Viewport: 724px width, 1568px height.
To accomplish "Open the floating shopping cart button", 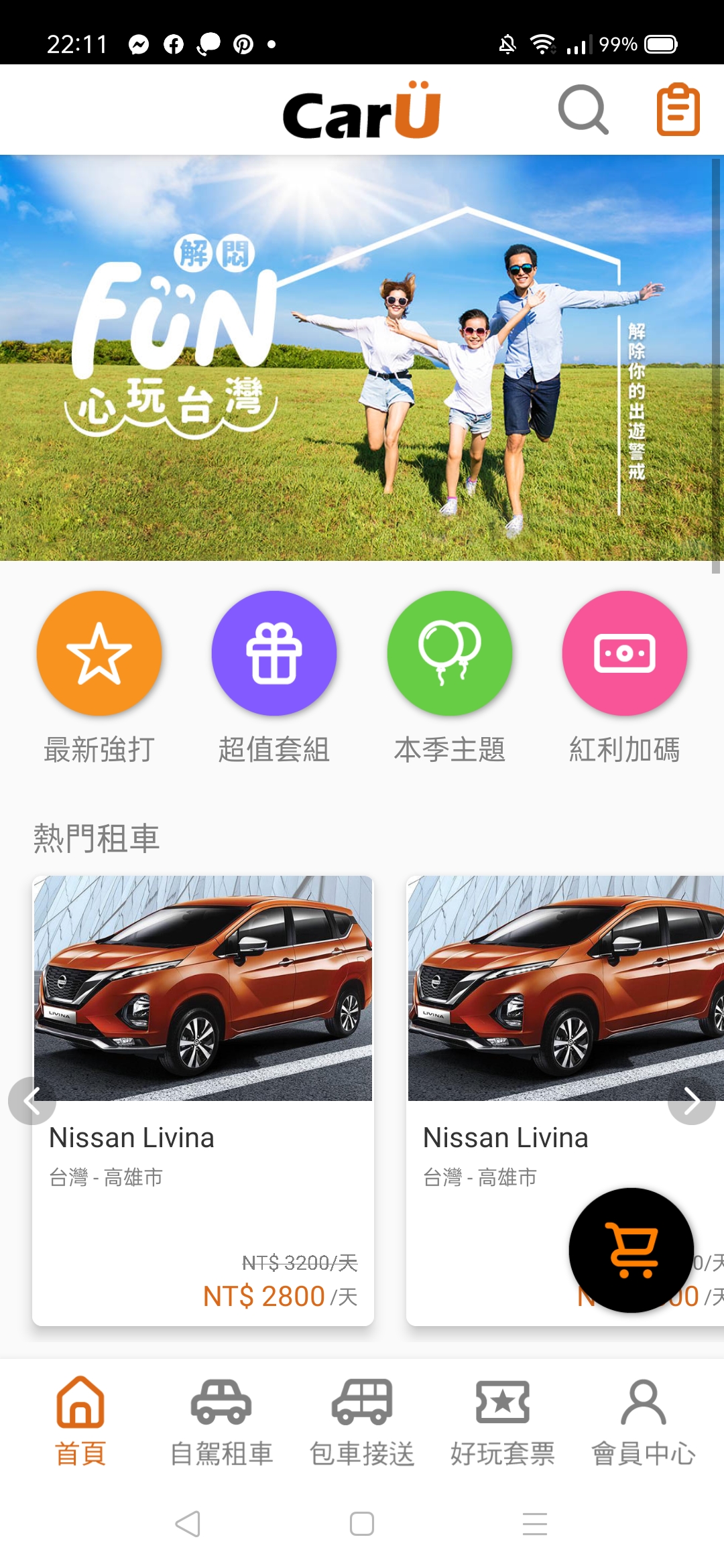I will [631, 1250].
